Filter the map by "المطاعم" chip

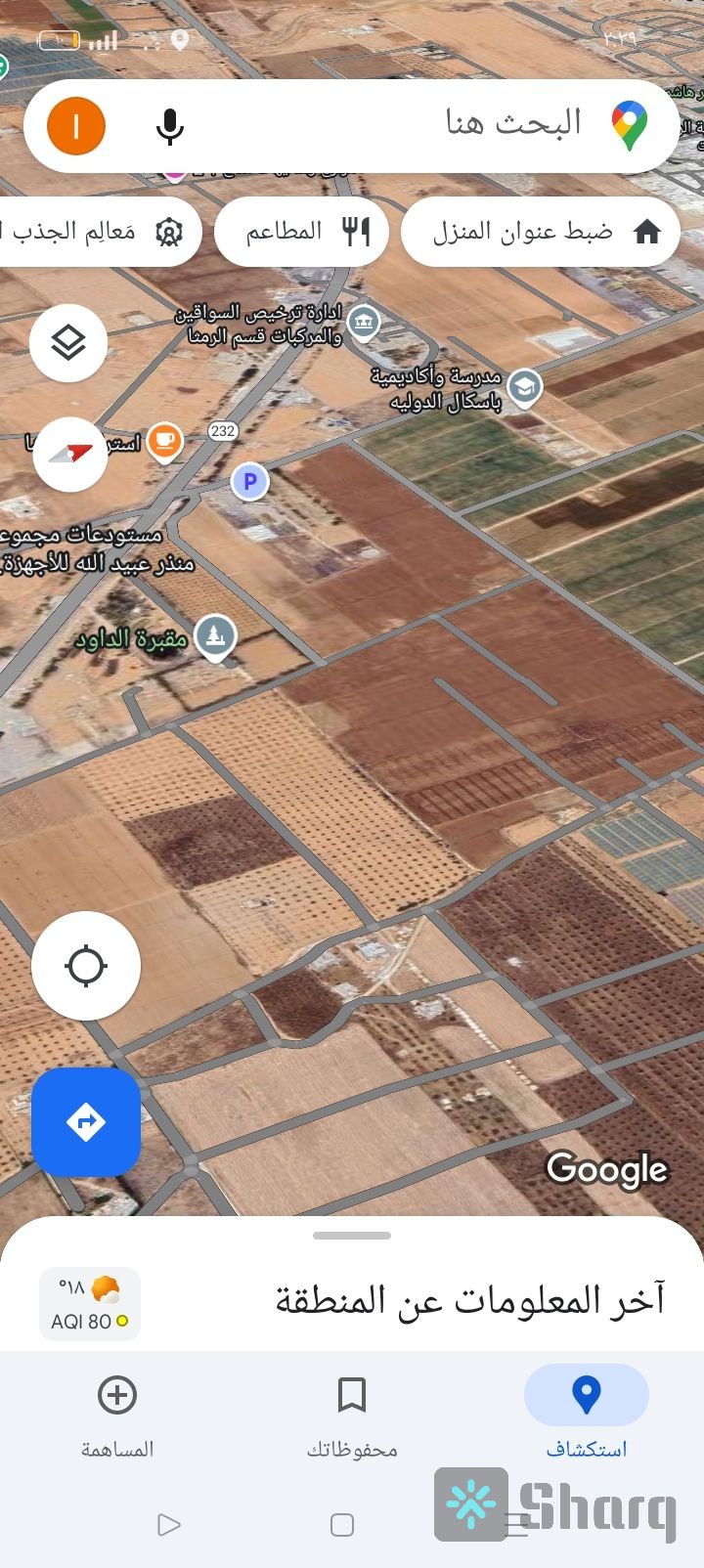click(x=302, y=232)
